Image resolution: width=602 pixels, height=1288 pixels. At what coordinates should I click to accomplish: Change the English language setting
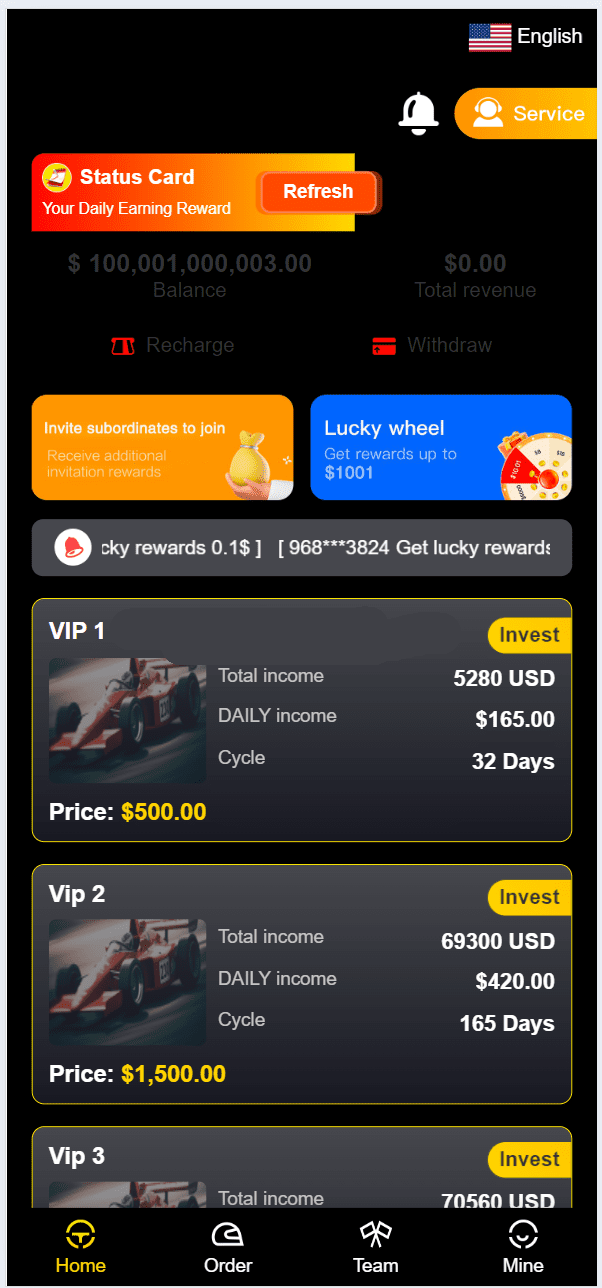(526, 37)
